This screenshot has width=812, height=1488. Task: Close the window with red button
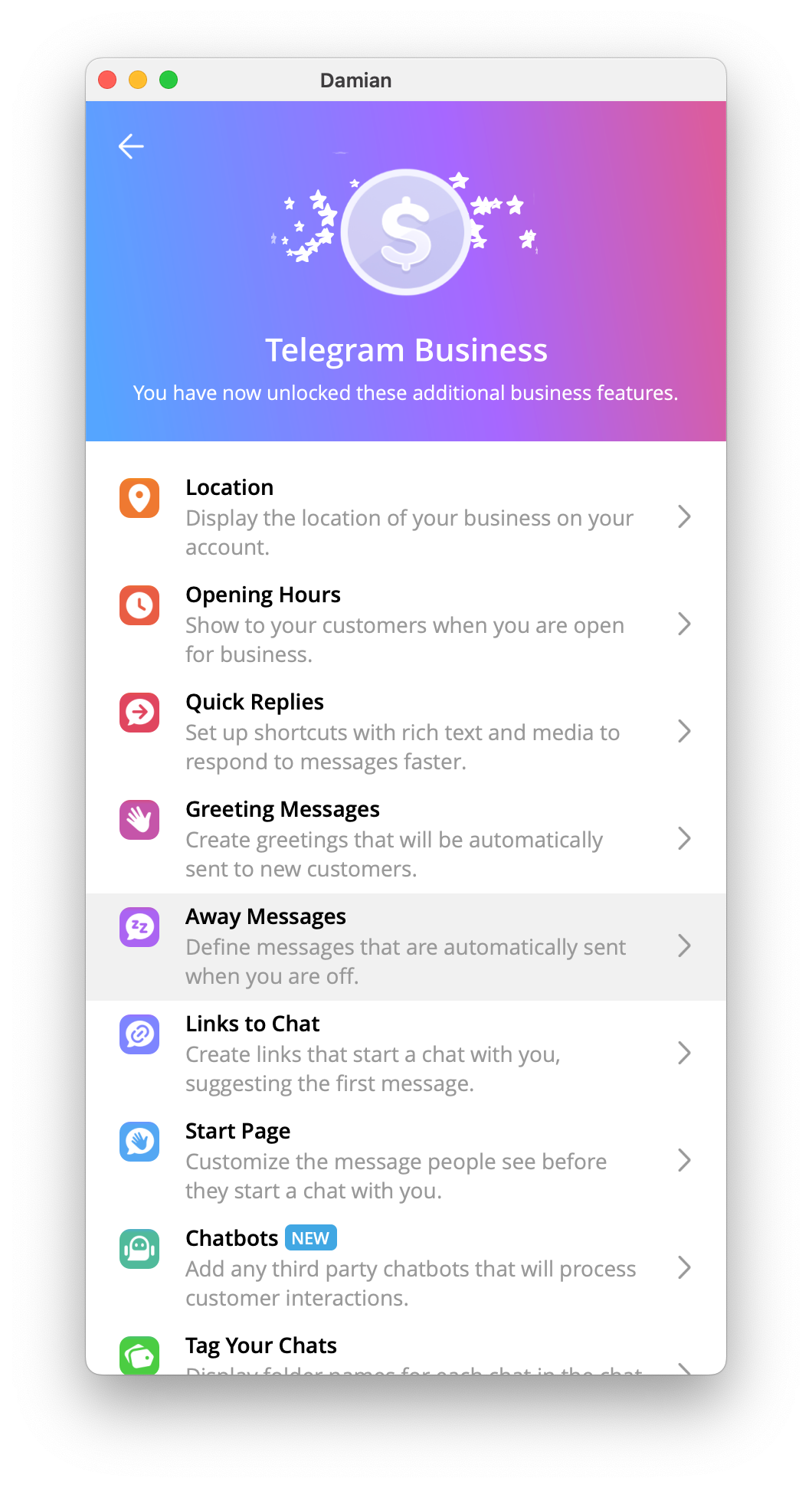coord(107,80)
